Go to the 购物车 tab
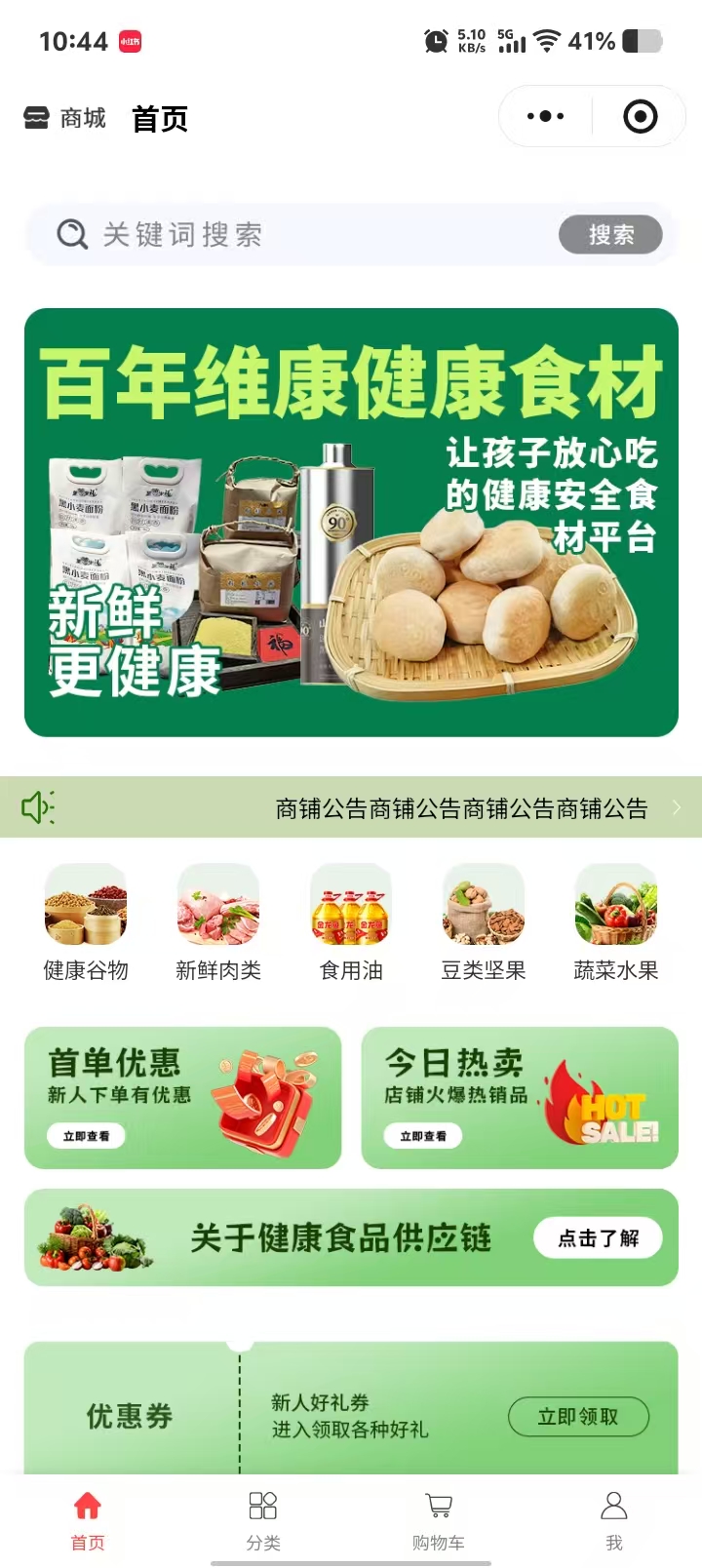The width and height of the screenshot is (702, 1568). (x=439, y=1519)
